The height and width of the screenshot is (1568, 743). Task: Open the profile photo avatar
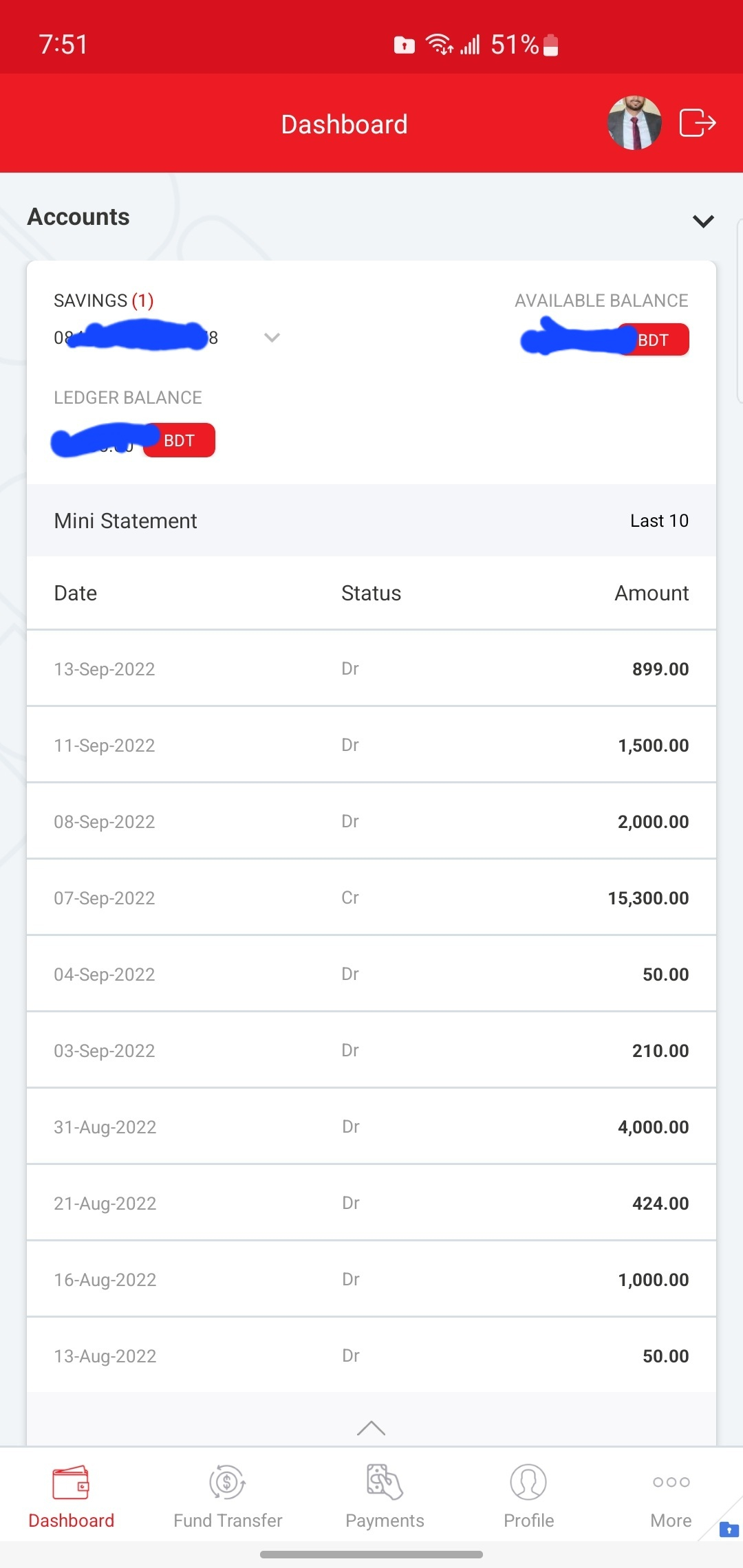pos(634,123)
